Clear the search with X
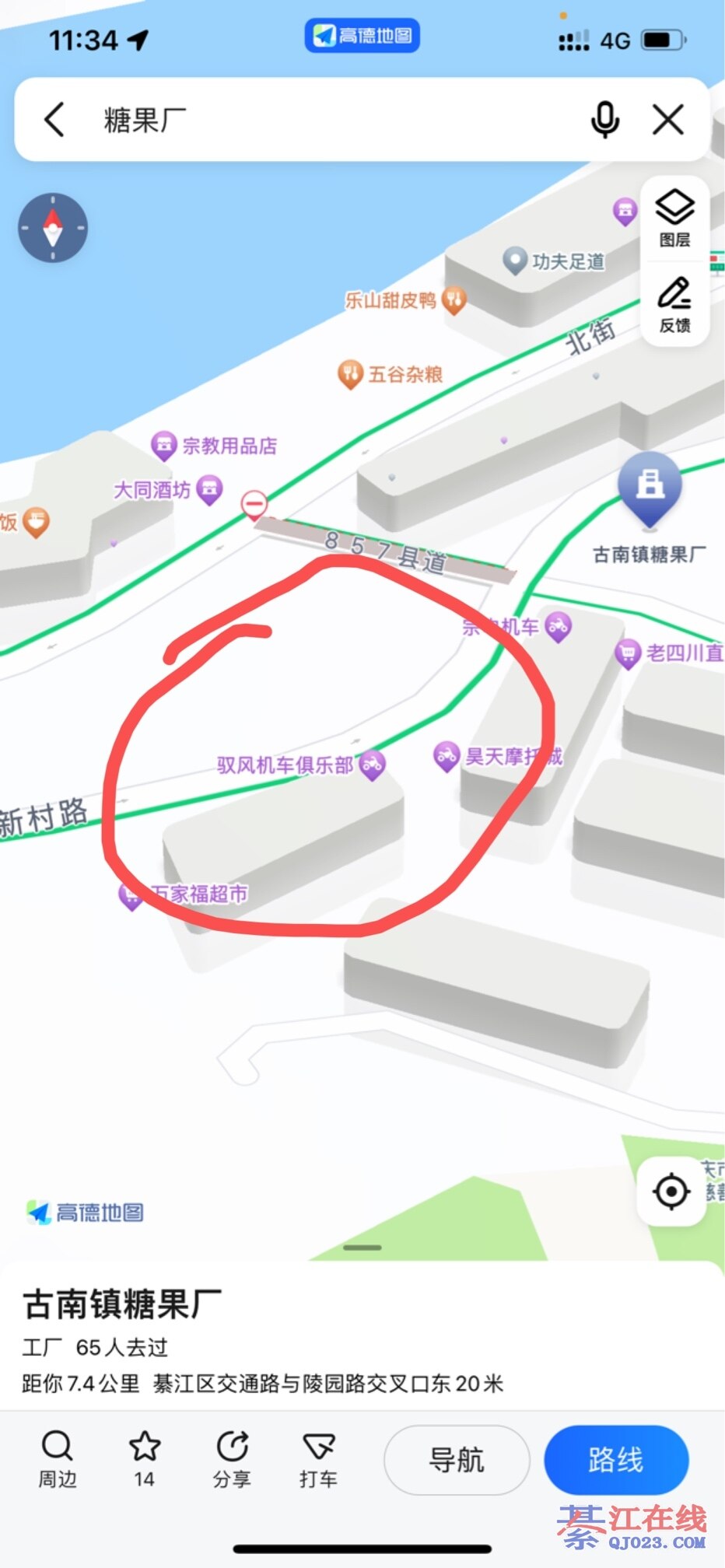The height and width of the screenshot is (1568, 725). [x=667, y=121]
